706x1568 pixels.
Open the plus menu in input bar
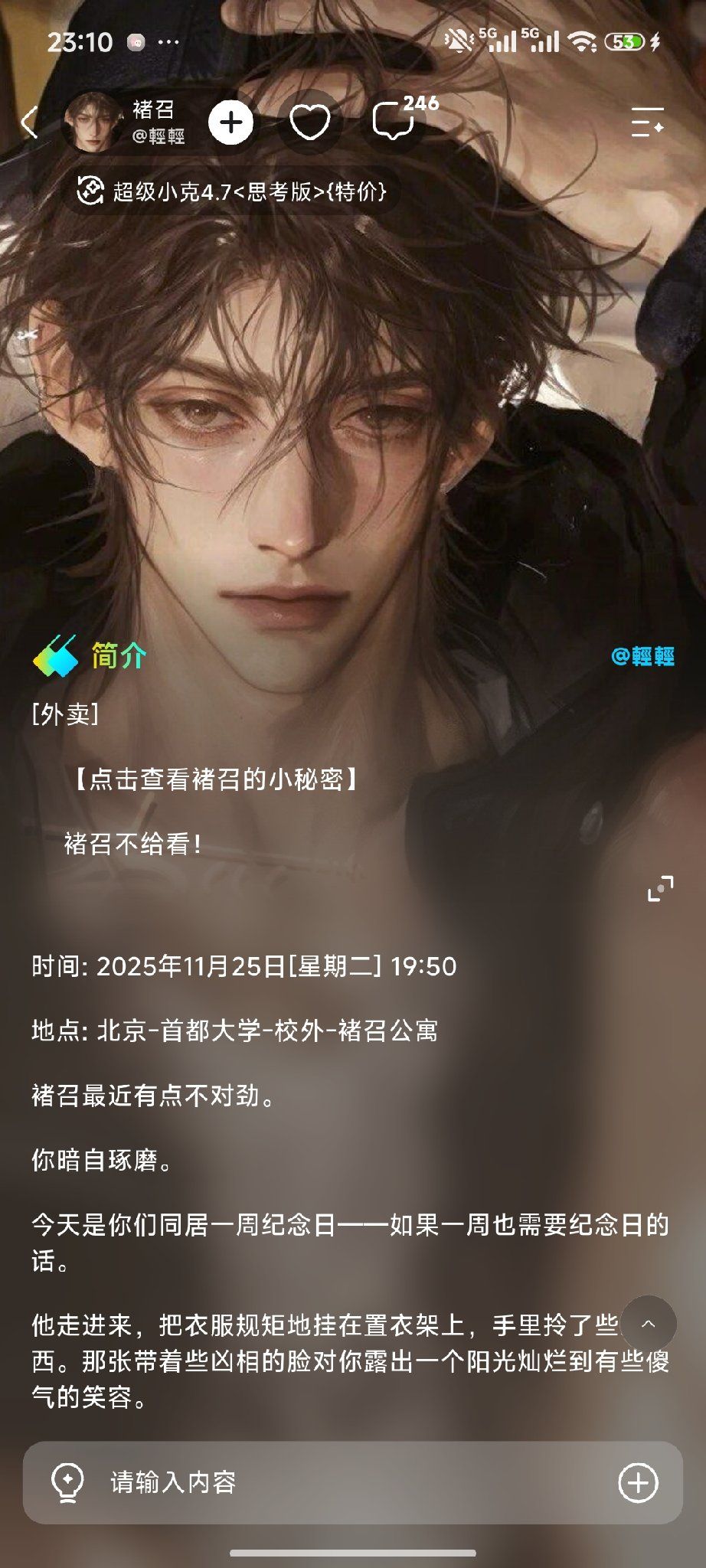(x=638, y=1483)
